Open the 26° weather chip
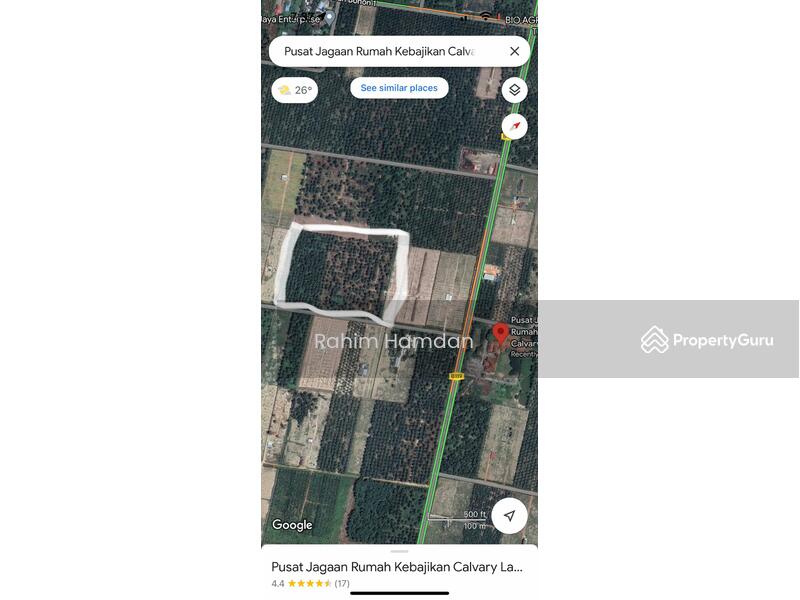Image resolution: width=800 pixels, height=600 pixels. (295, 90)
